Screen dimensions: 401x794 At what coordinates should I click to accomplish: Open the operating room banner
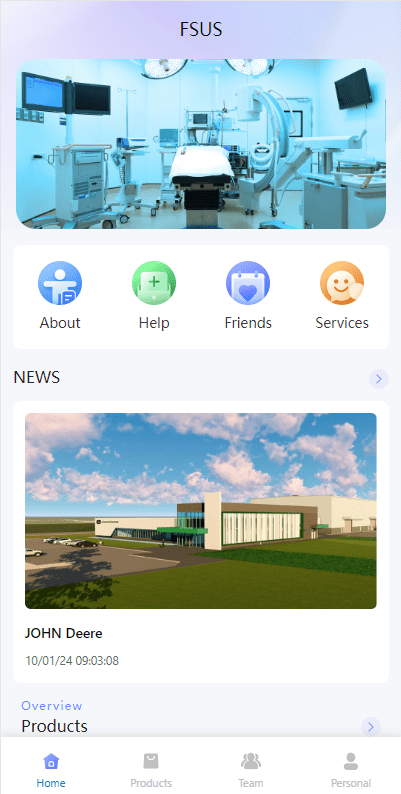(201, 144)
